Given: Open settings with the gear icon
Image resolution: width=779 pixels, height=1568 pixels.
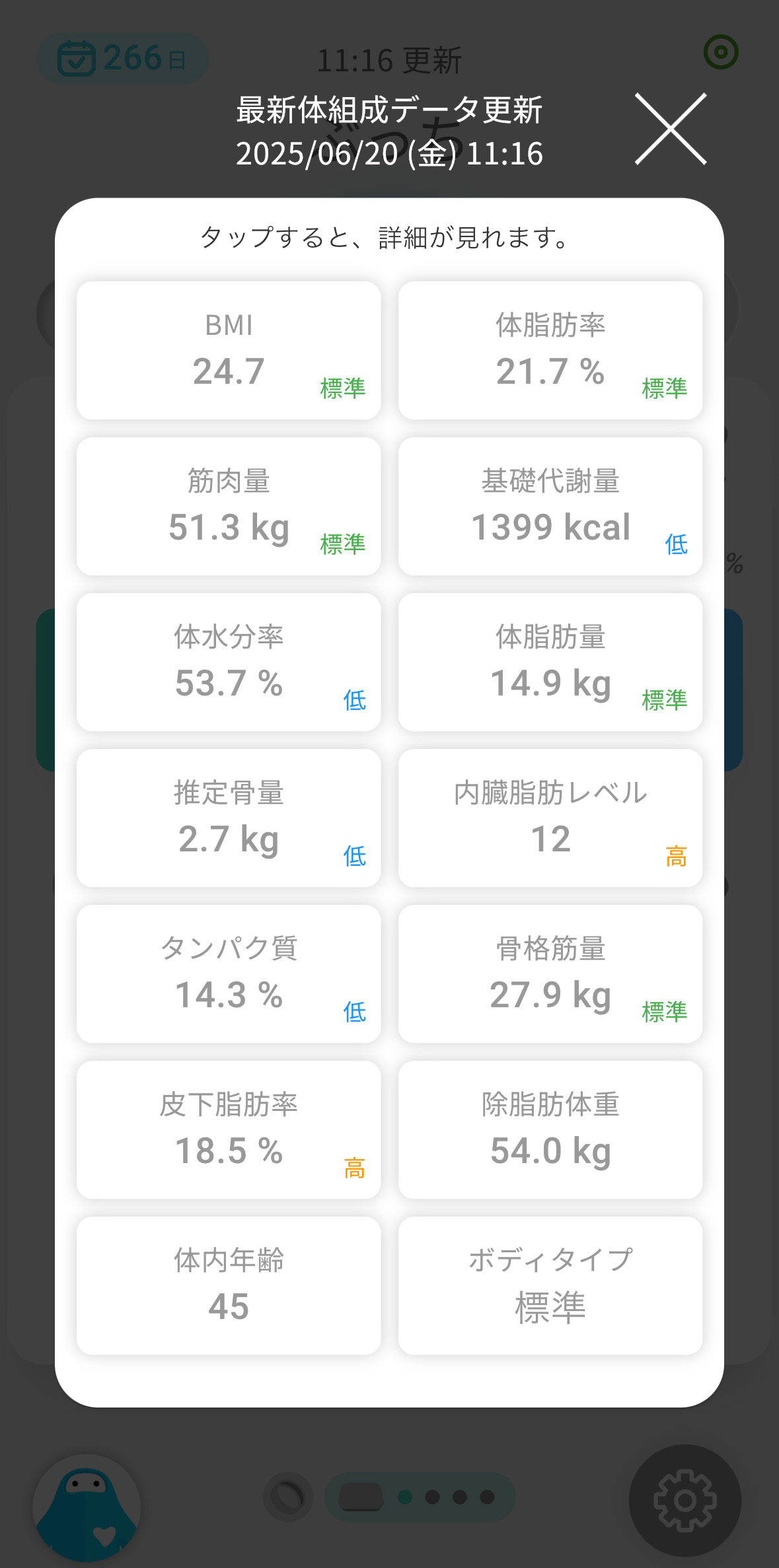Looking at the screenshot, I should click(685, 1501).
